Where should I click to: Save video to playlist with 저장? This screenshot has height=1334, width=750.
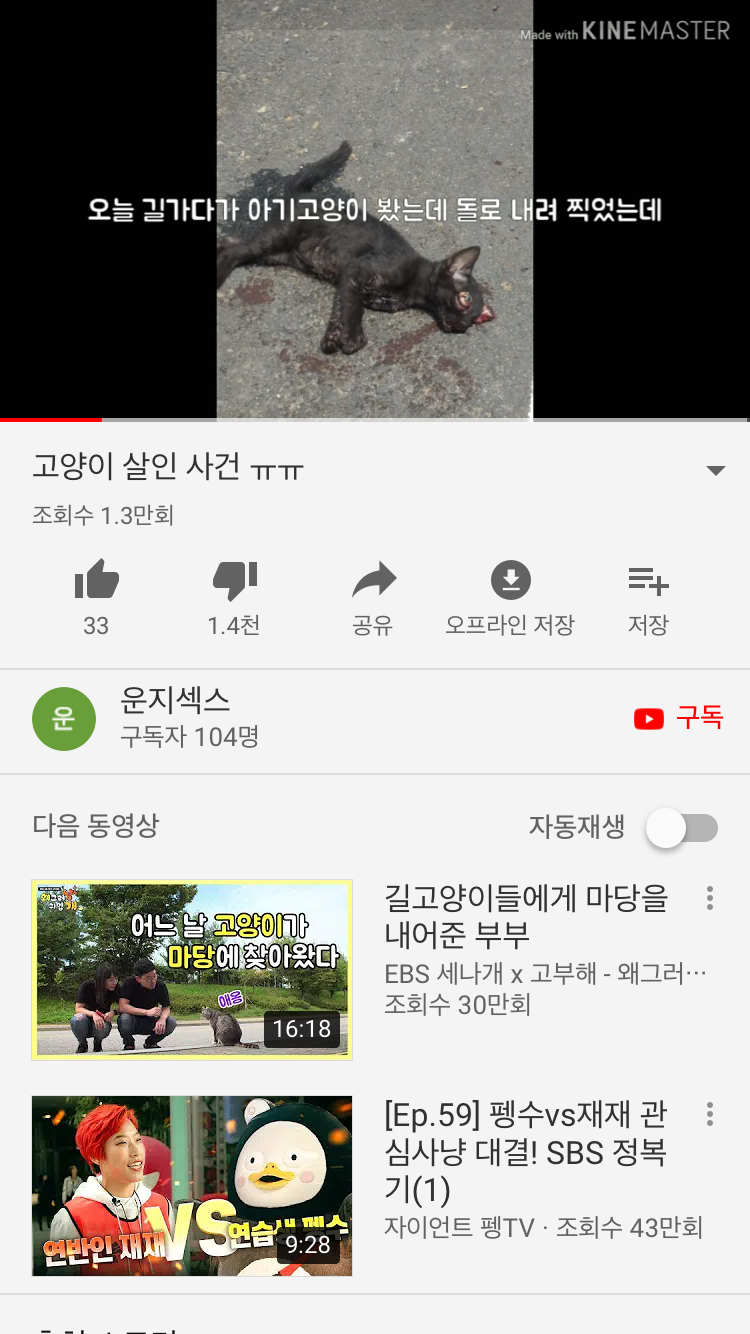(647, 581)
